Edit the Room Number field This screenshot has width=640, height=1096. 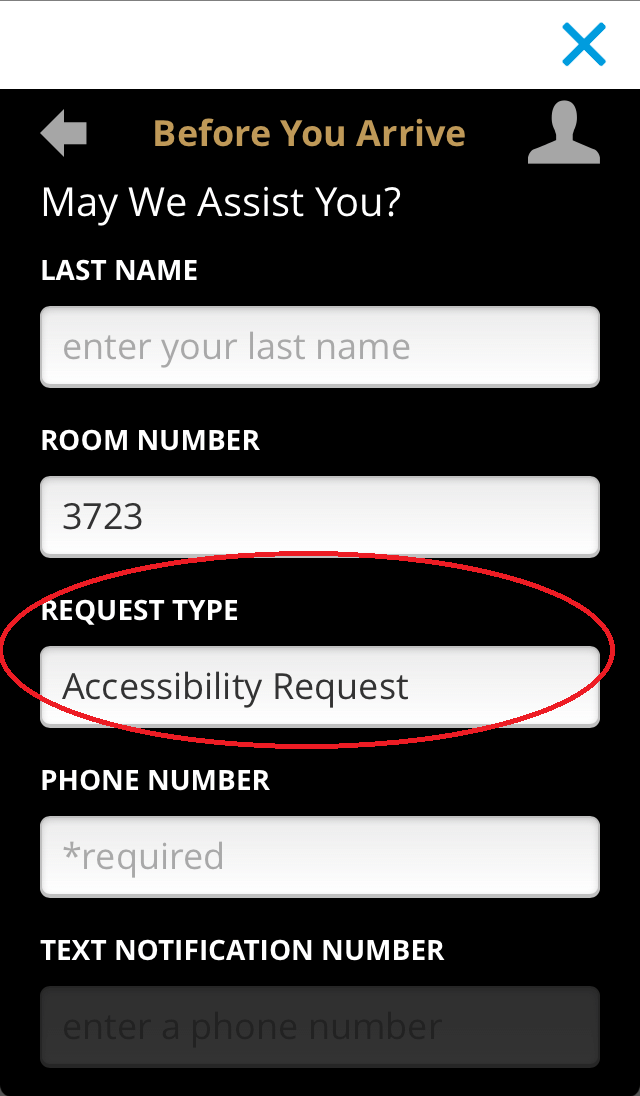pyautogui.click(x=320, y=517)
